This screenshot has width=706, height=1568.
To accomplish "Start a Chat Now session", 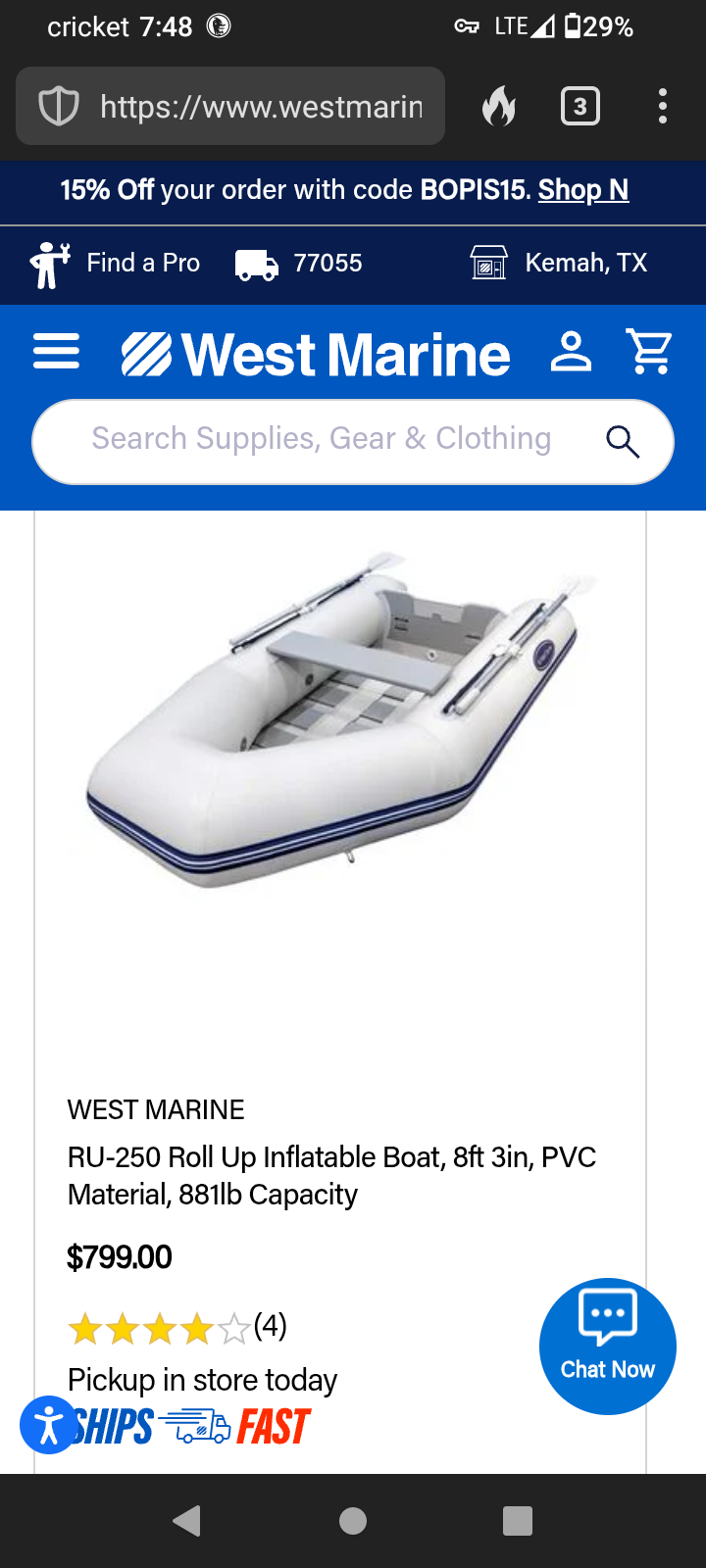I will [x=608, y=1346].
